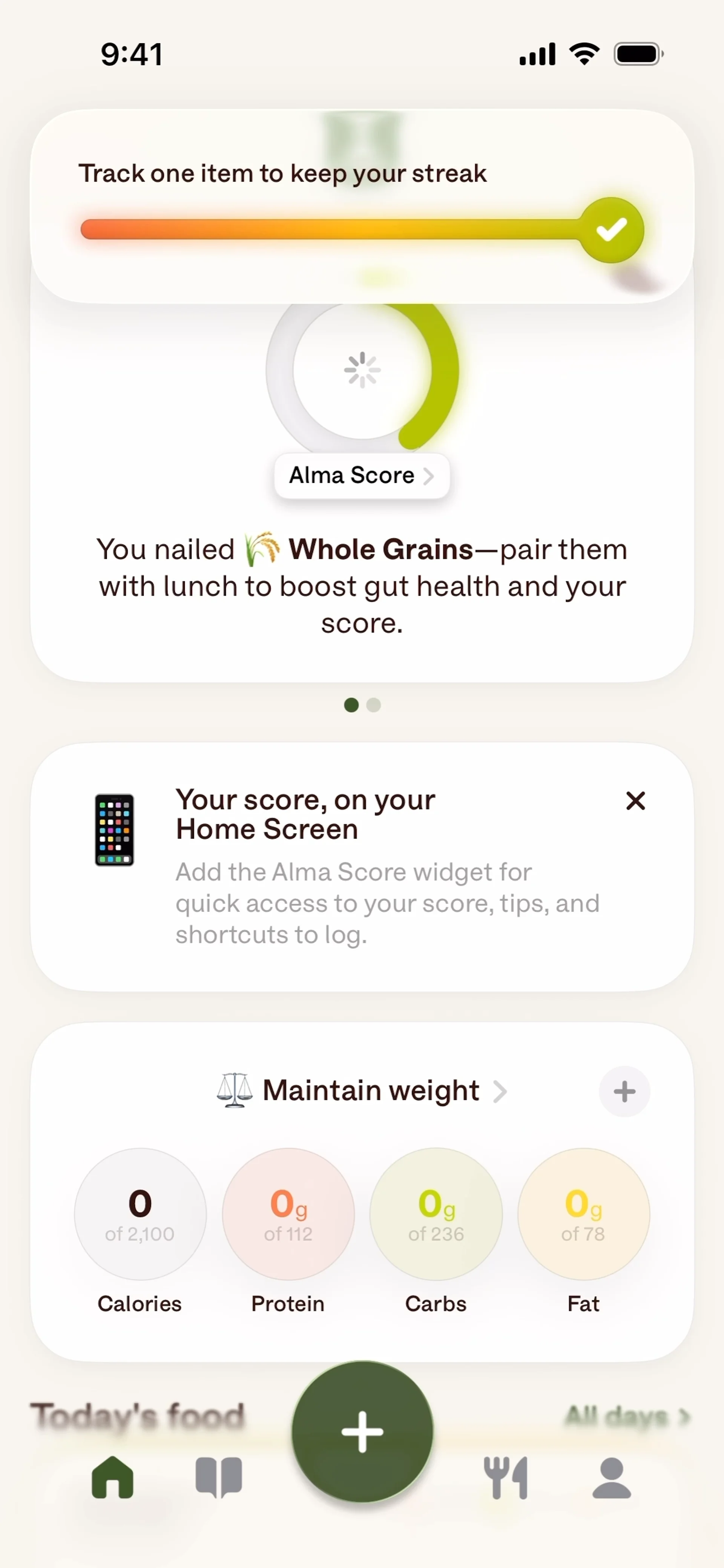
Task: Tap the Fat circle
Action: pyautogui.click(x=583, y=1214)
